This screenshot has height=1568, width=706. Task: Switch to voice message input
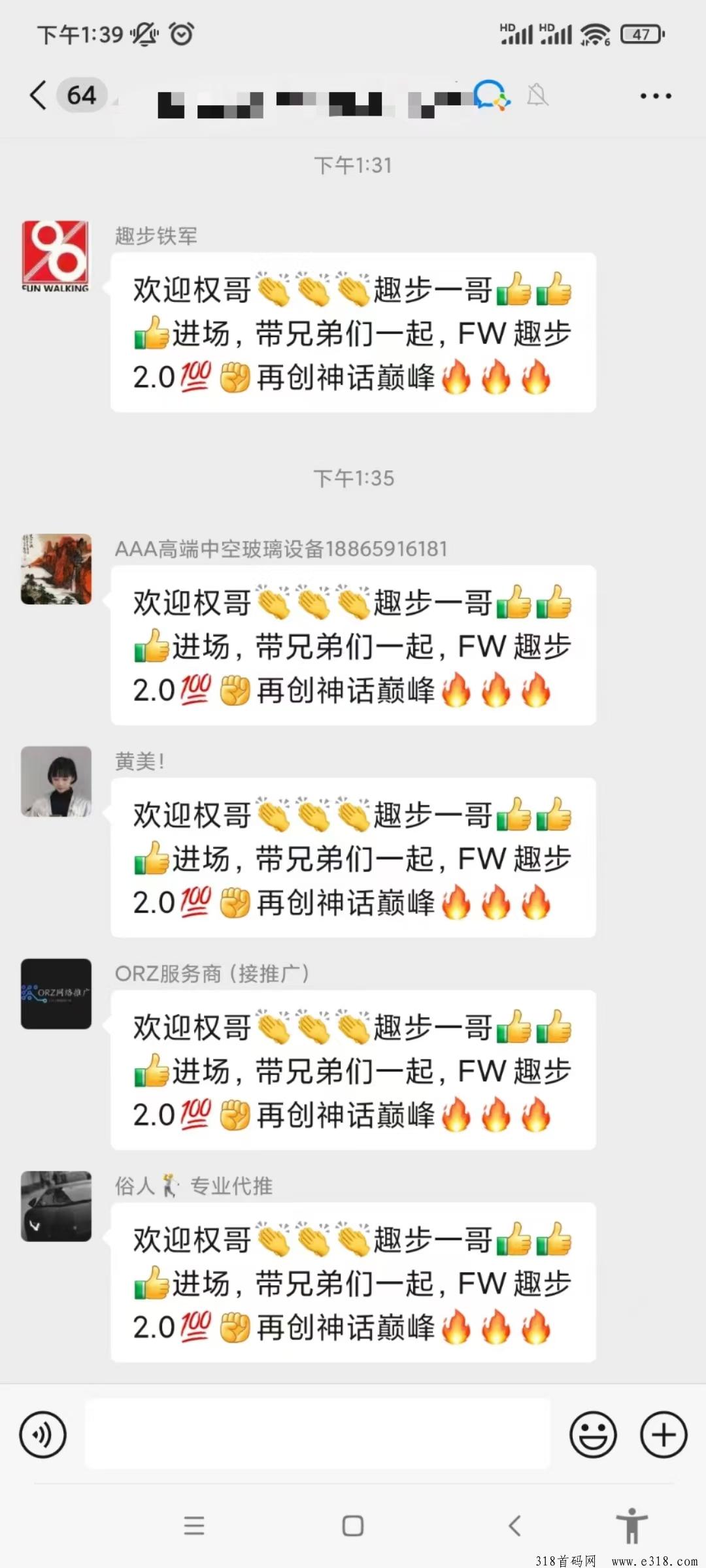pos(43,1435)
